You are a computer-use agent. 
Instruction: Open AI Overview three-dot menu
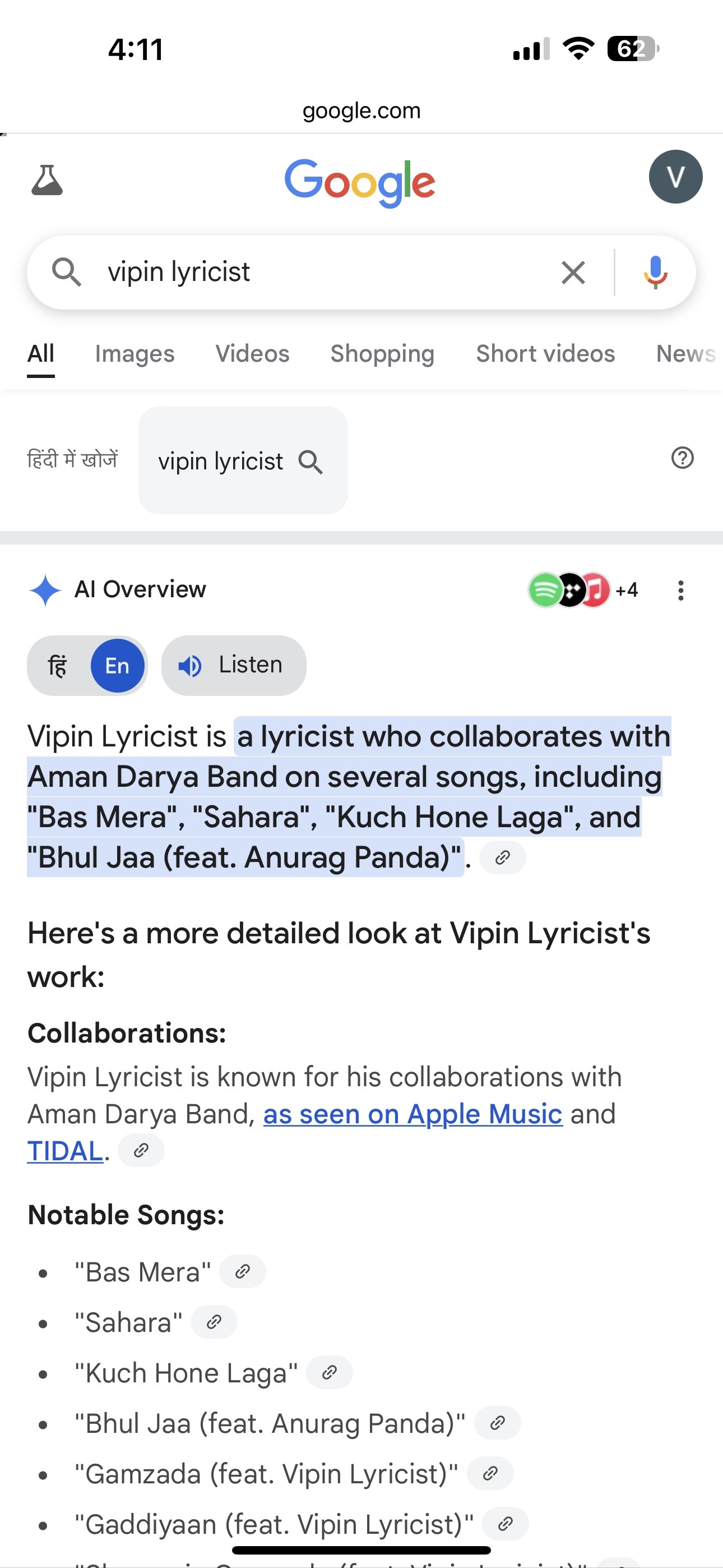click(x=680, y=590)
